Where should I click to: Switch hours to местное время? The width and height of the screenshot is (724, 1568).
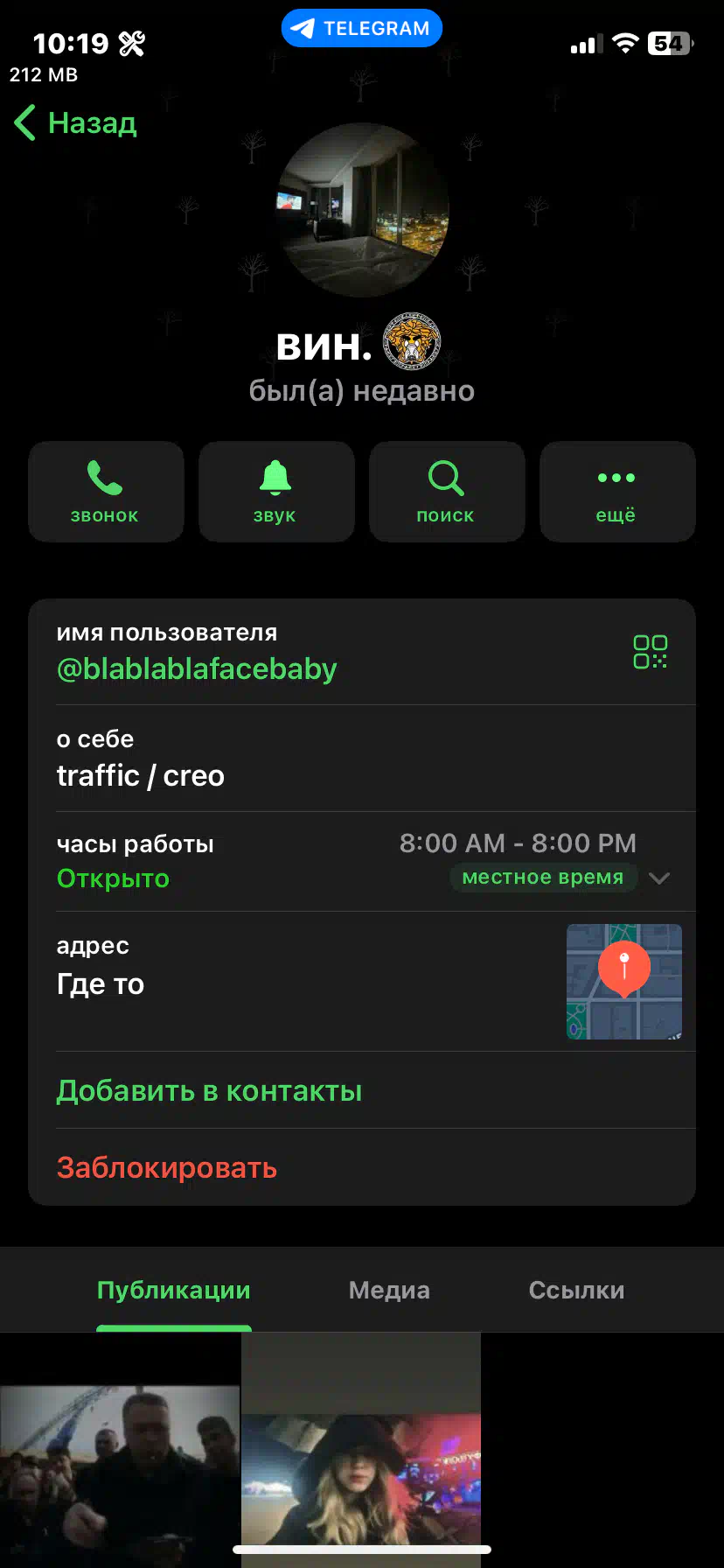point(543,878)
